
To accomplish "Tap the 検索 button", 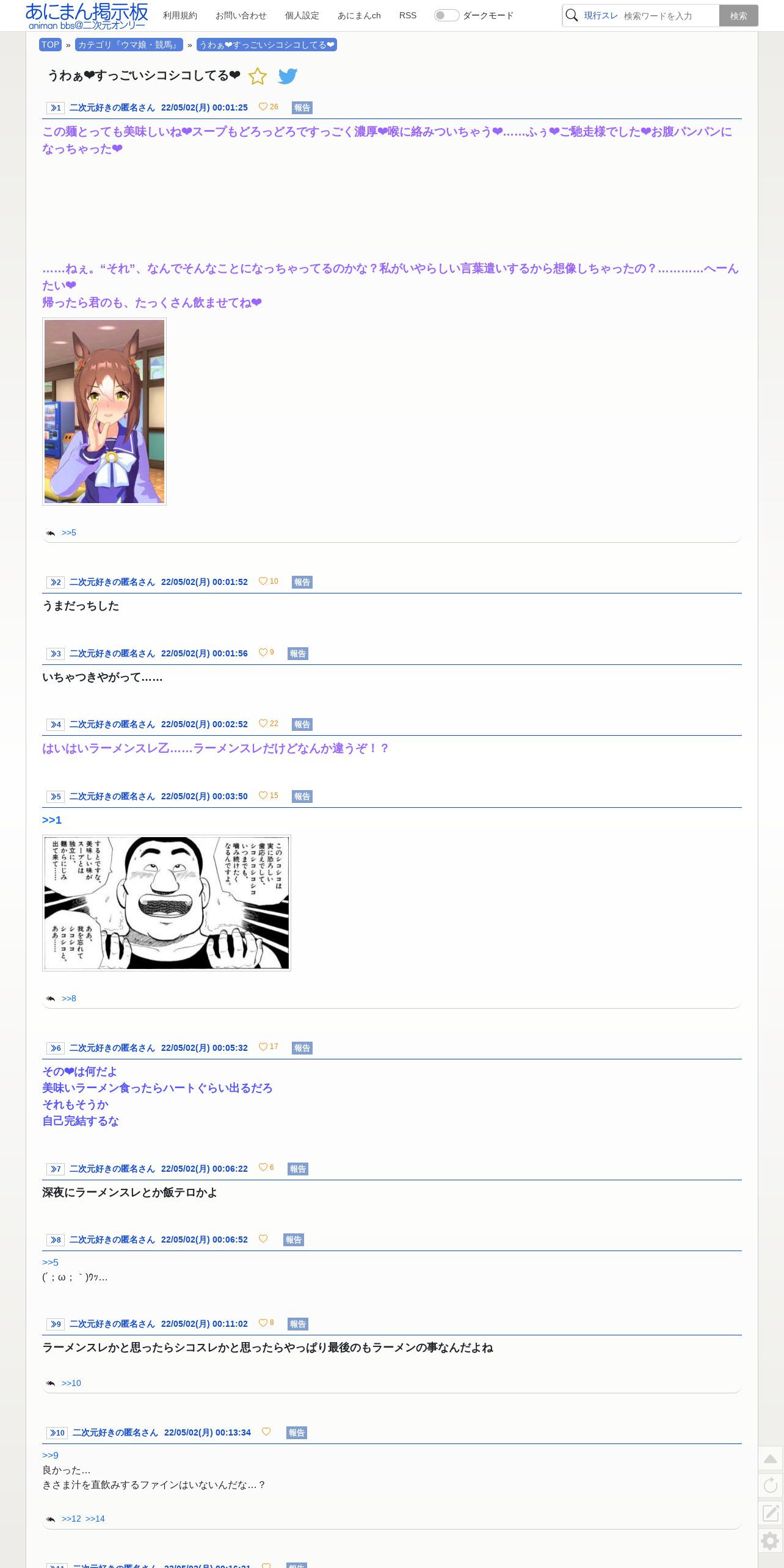I will (738, 16).
